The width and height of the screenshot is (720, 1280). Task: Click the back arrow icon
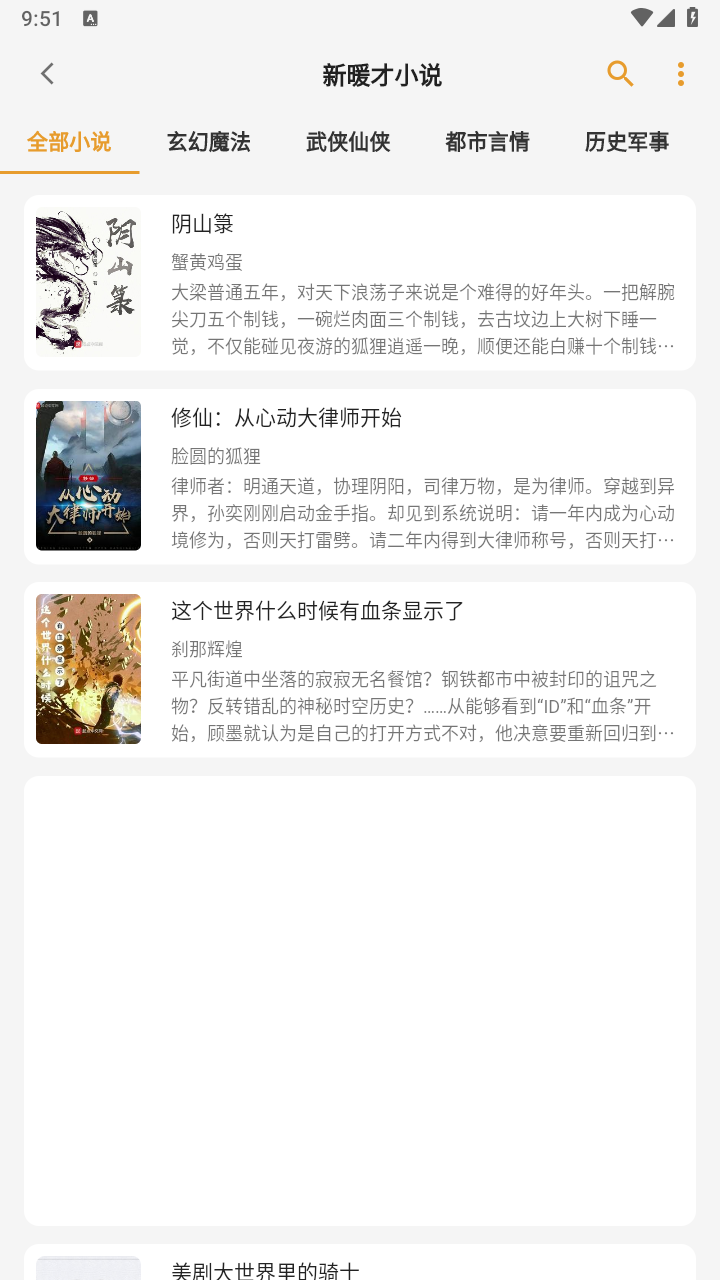point(46,73)
